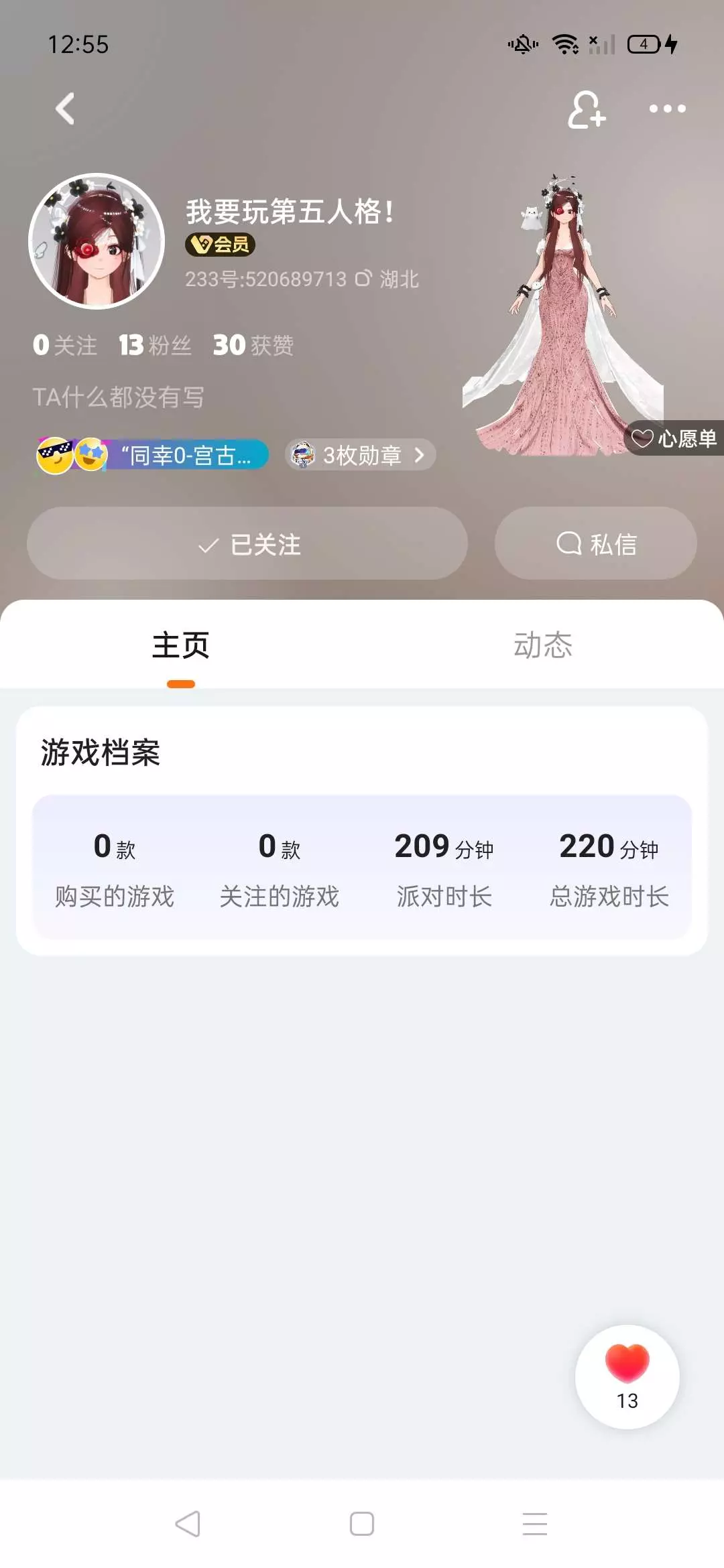Open the 会员 membership badge

220,245
